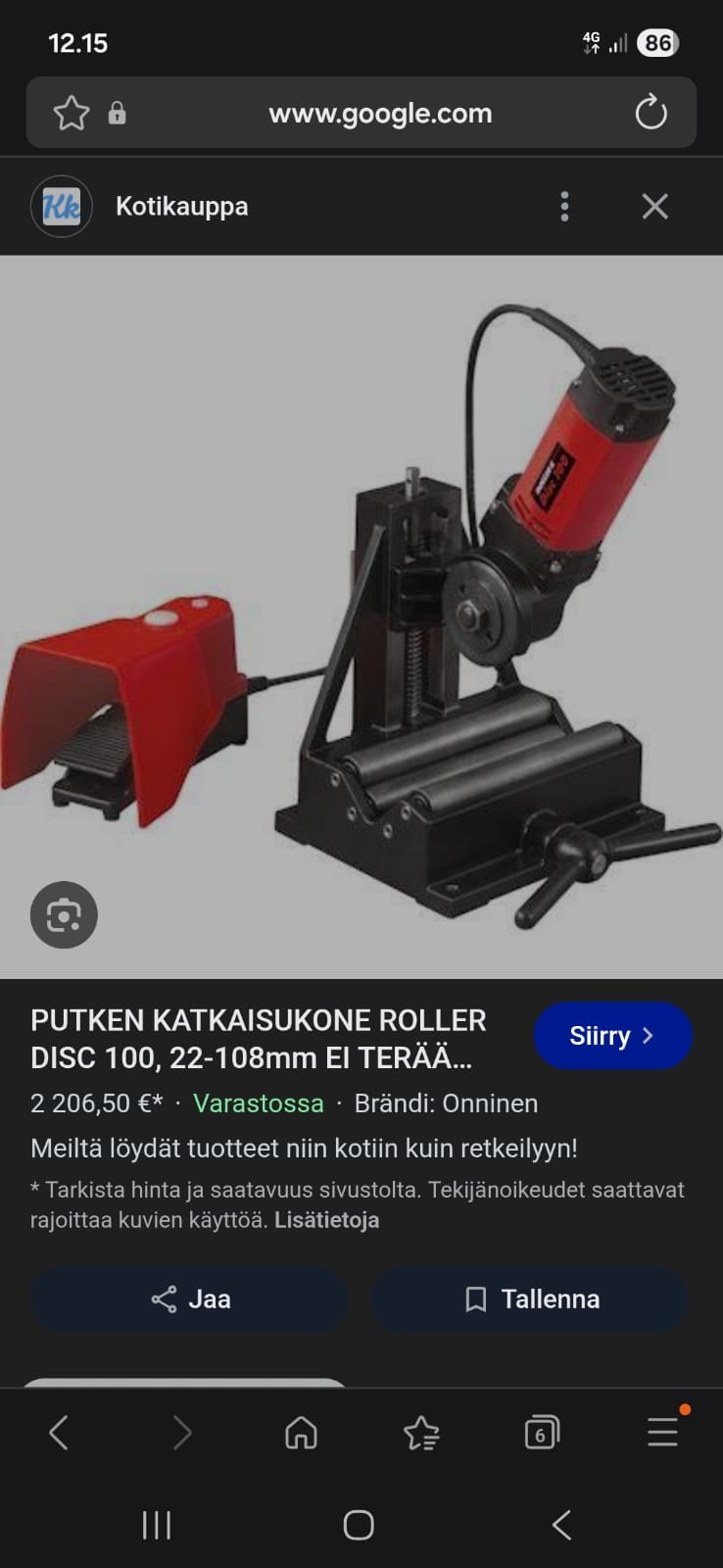The width and height of the screenshot is (723, 1568).
Task: Open the three-dot options for this result
Action: click(x=564, y=206)
